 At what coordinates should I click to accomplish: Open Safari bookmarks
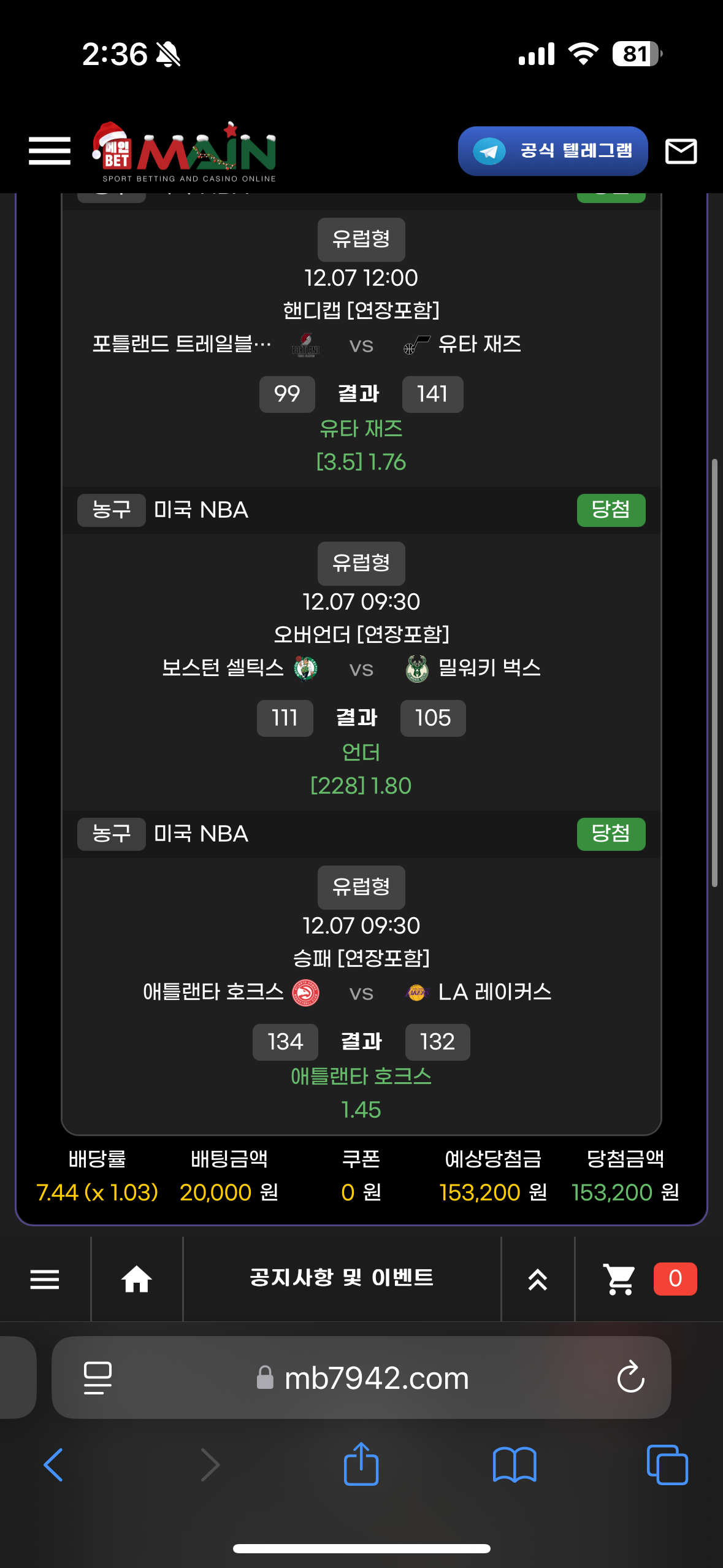(515, 1465)
